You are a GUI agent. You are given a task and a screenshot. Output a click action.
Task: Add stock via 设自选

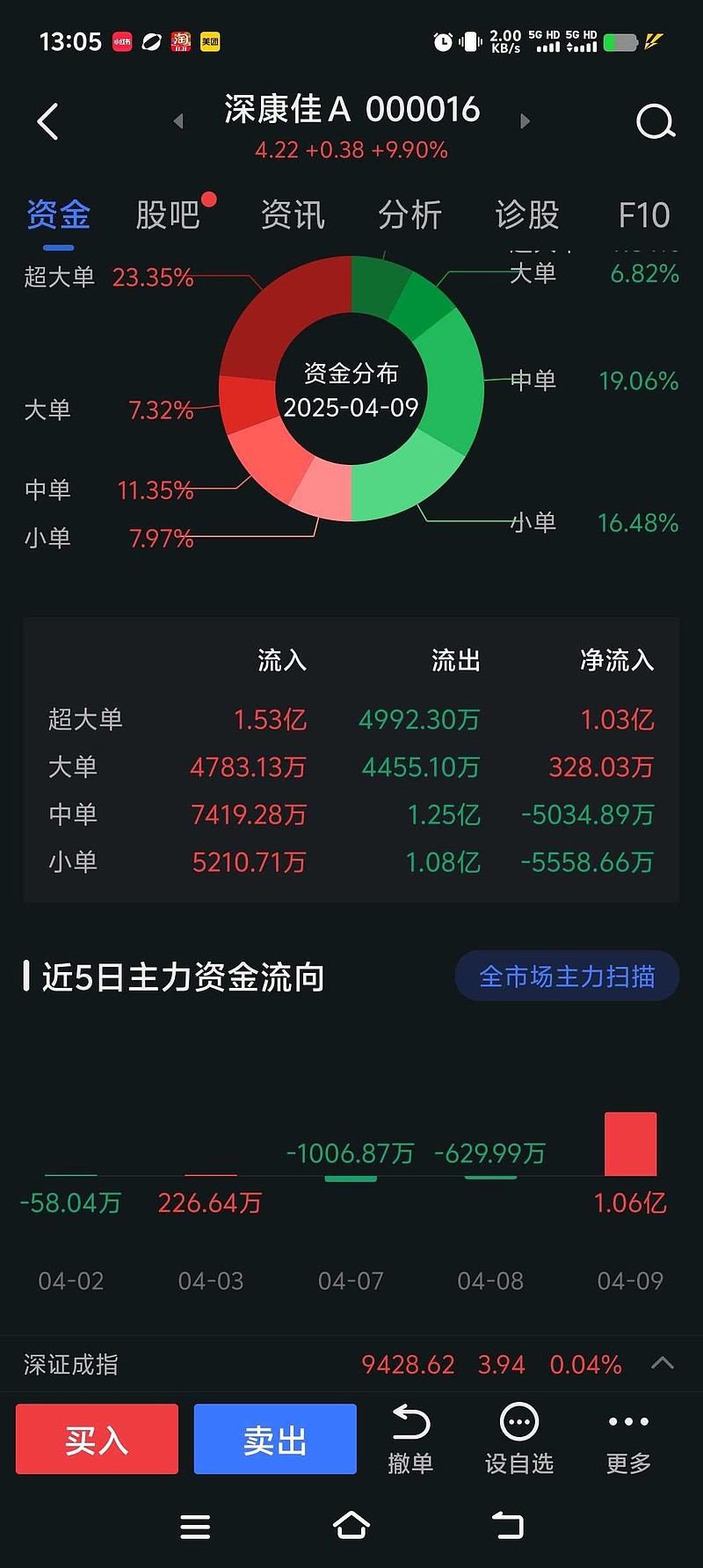click(x=519, y=1440)
